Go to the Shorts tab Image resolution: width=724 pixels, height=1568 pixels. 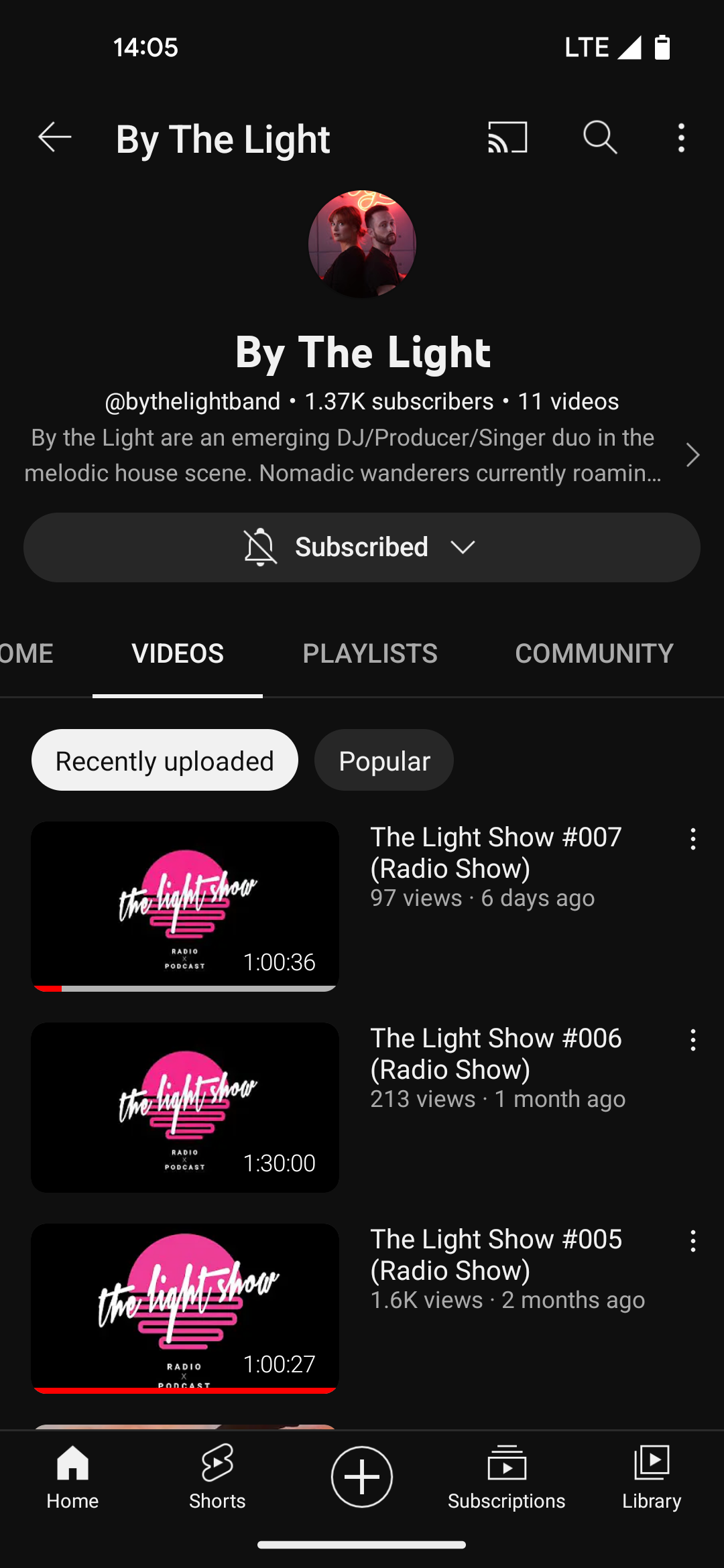(x=217, y=1477)
